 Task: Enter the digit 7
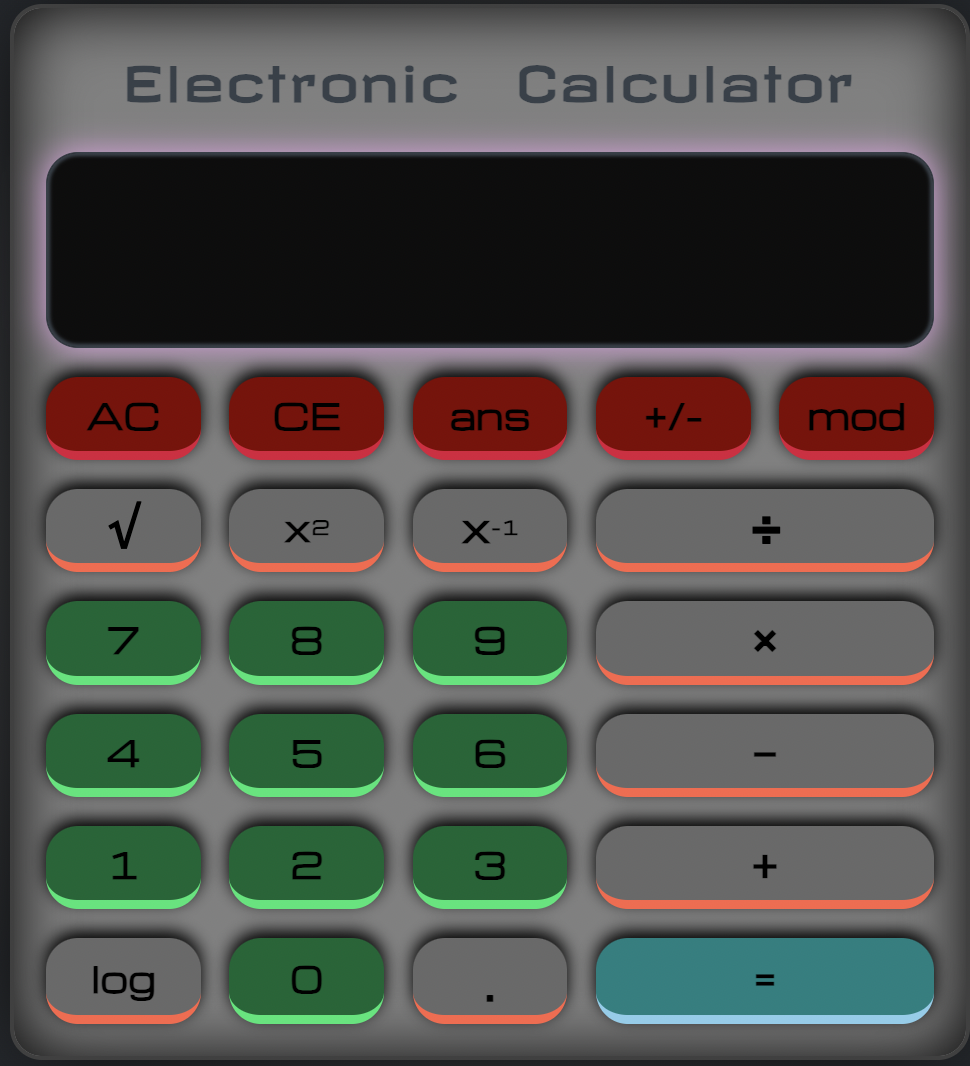pyautogui.click(x=123, y=640)
